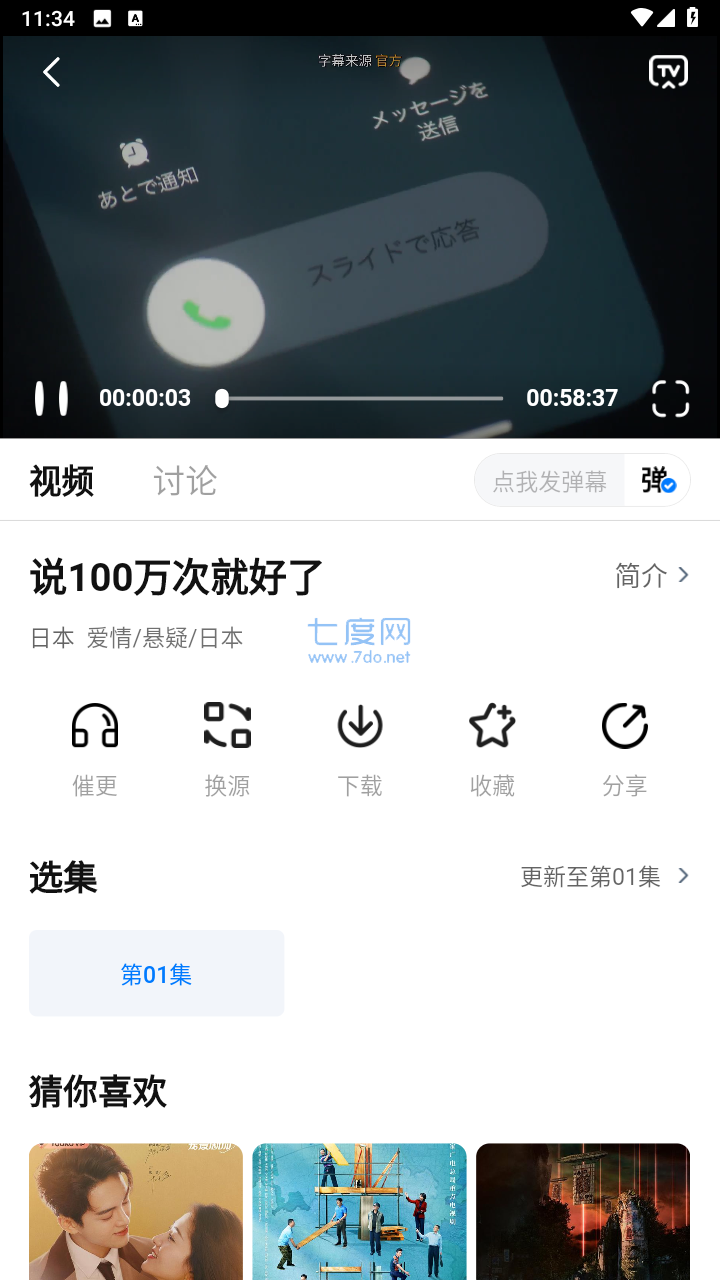
Task: Tap the 下载 download icon
Action: click(x=360, y=725)
